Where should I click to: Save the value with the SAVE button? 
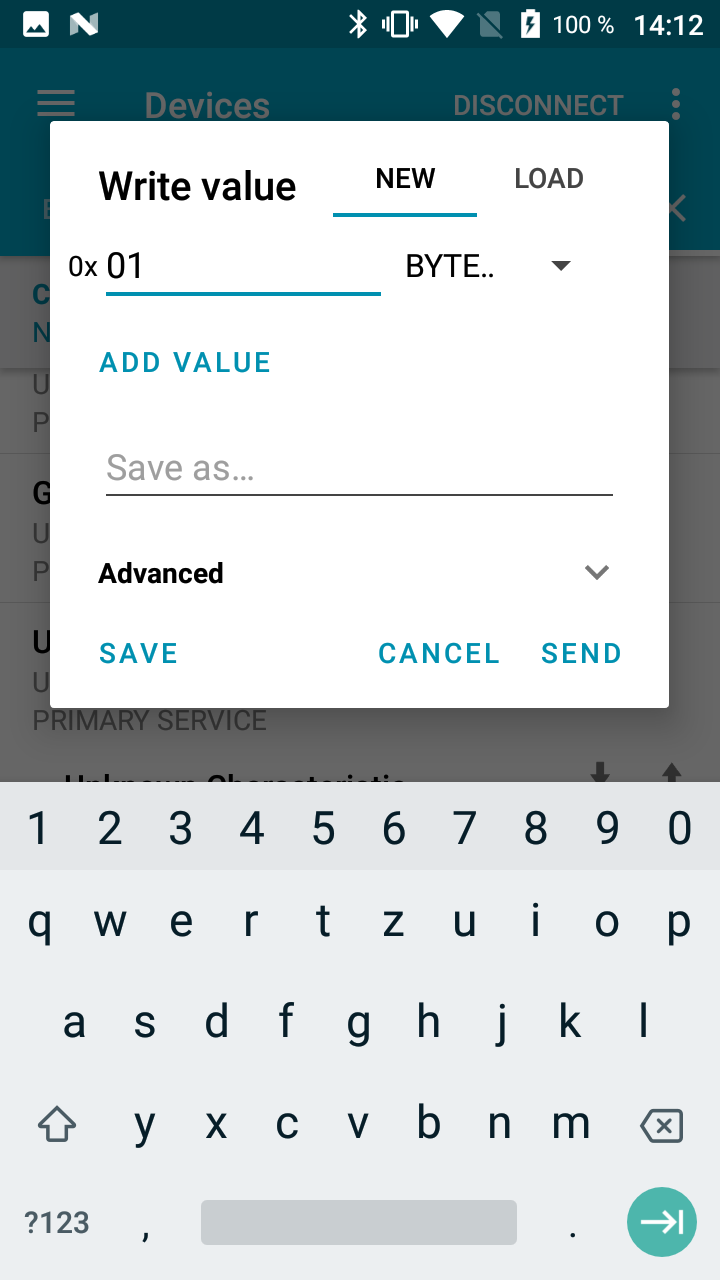pos(138,653)
